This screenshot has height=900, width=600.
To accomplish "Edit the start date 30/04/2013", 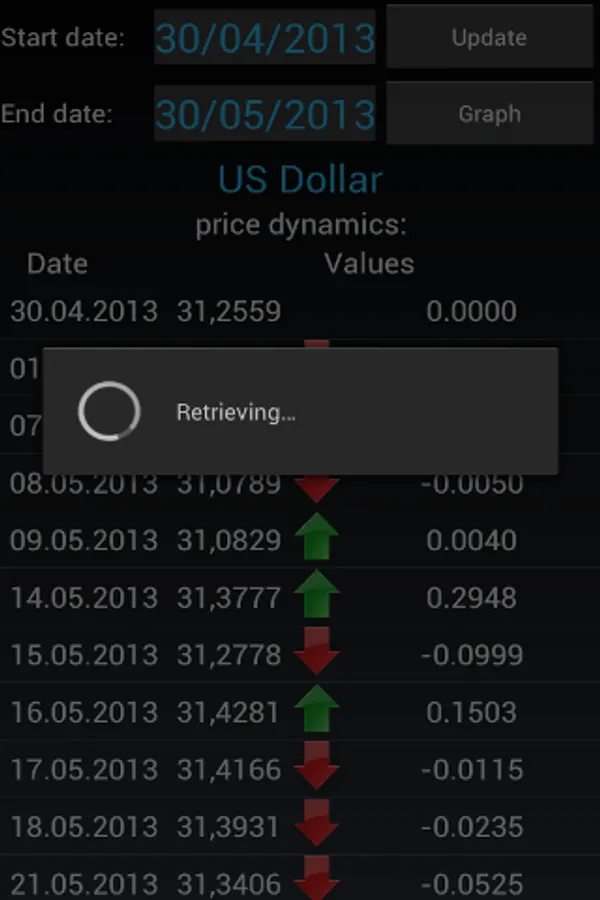I will 265,38.
